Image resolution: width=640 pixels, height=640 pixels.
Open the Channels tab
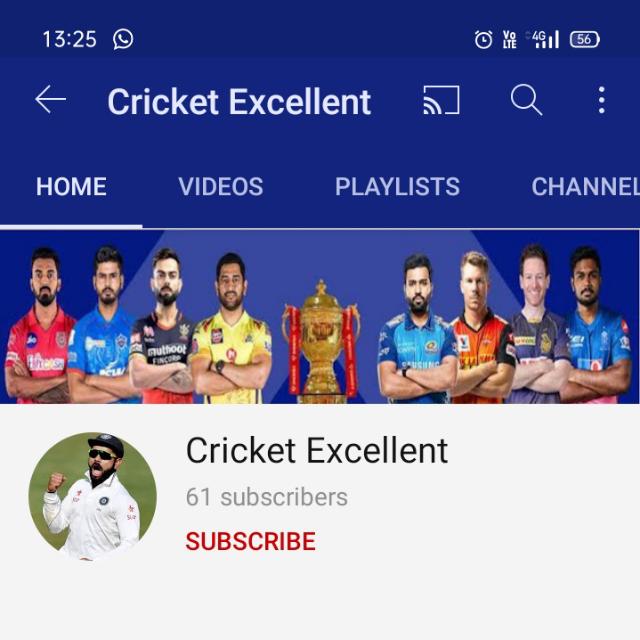(x=585, y=187)
